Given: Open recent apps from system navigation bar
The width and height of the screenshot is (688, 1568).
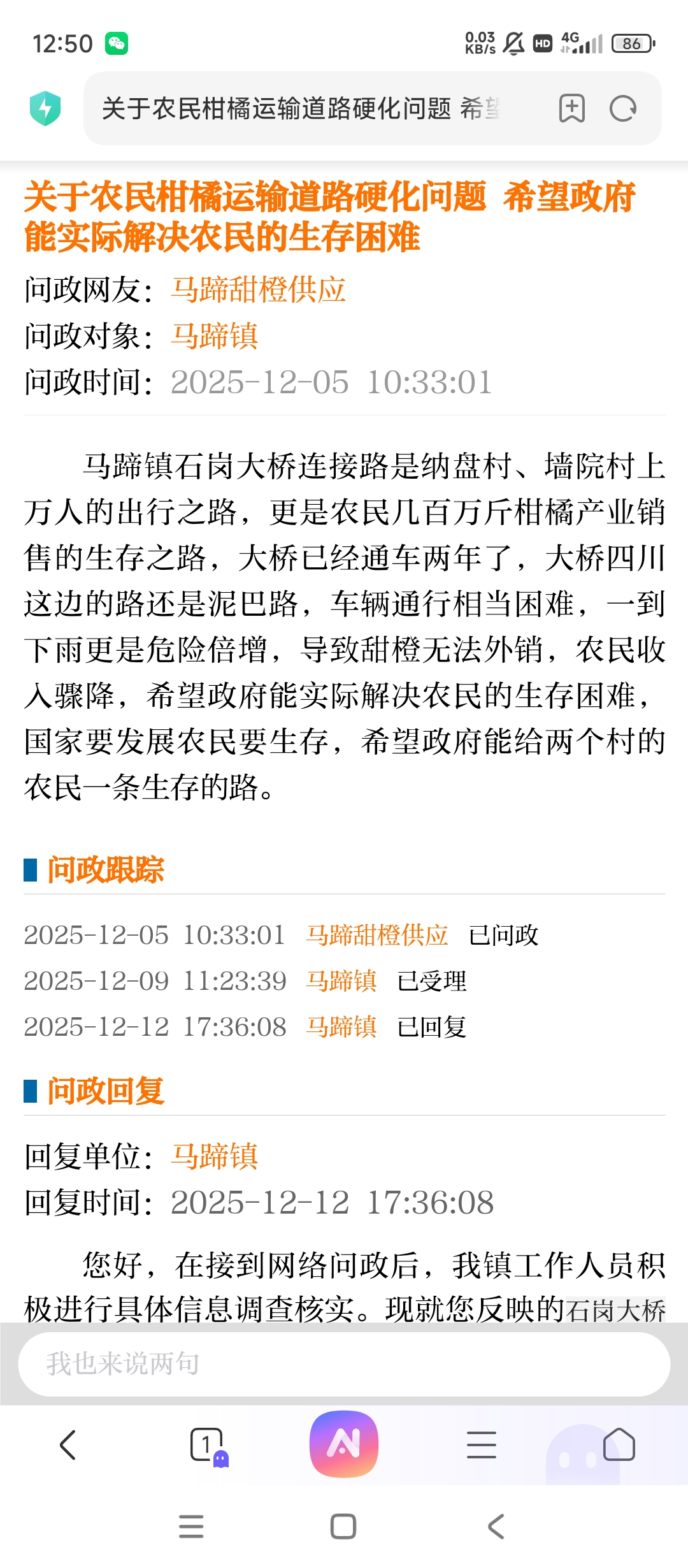Looking at the screenshot, I should coord(191,1527).
